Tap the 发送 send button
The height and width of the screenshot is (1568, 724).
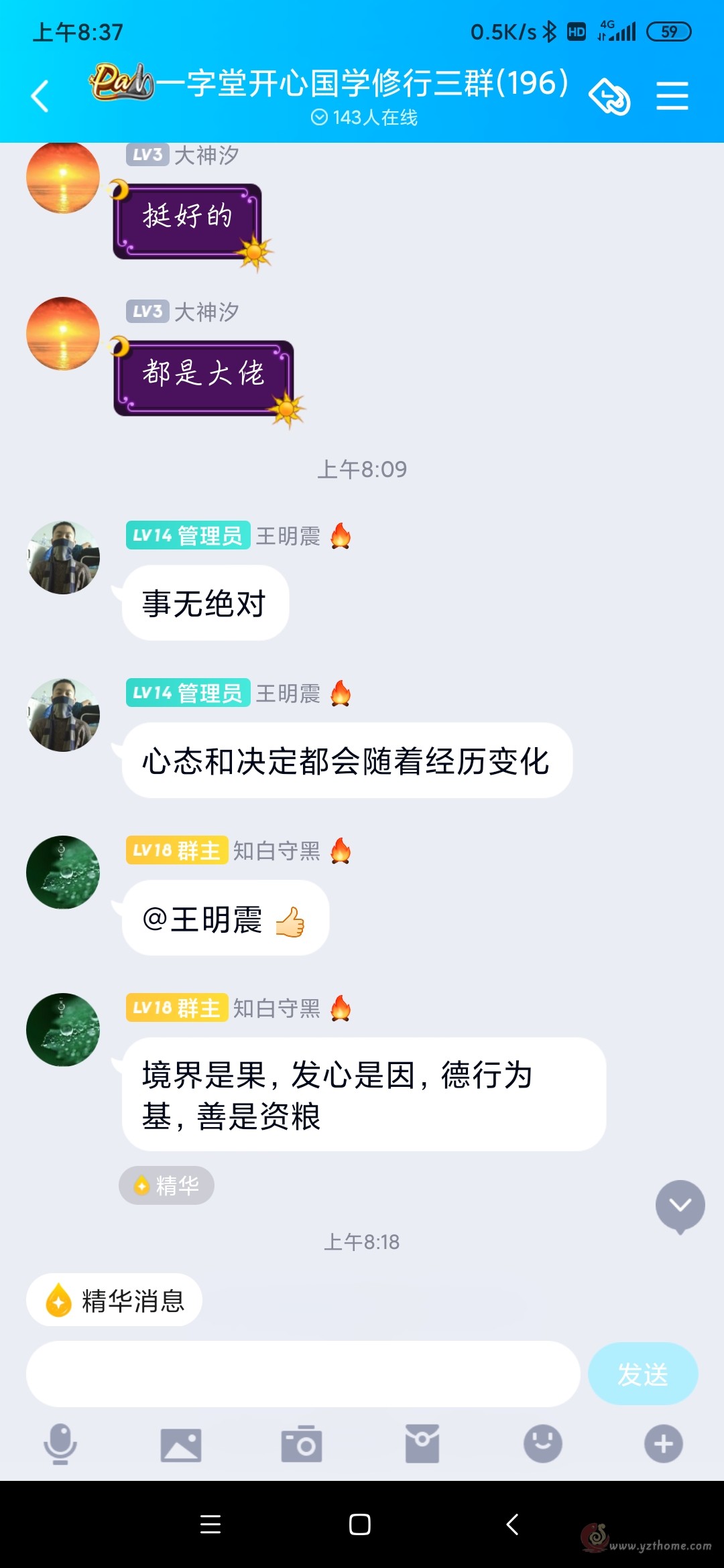coord(643,1374)
